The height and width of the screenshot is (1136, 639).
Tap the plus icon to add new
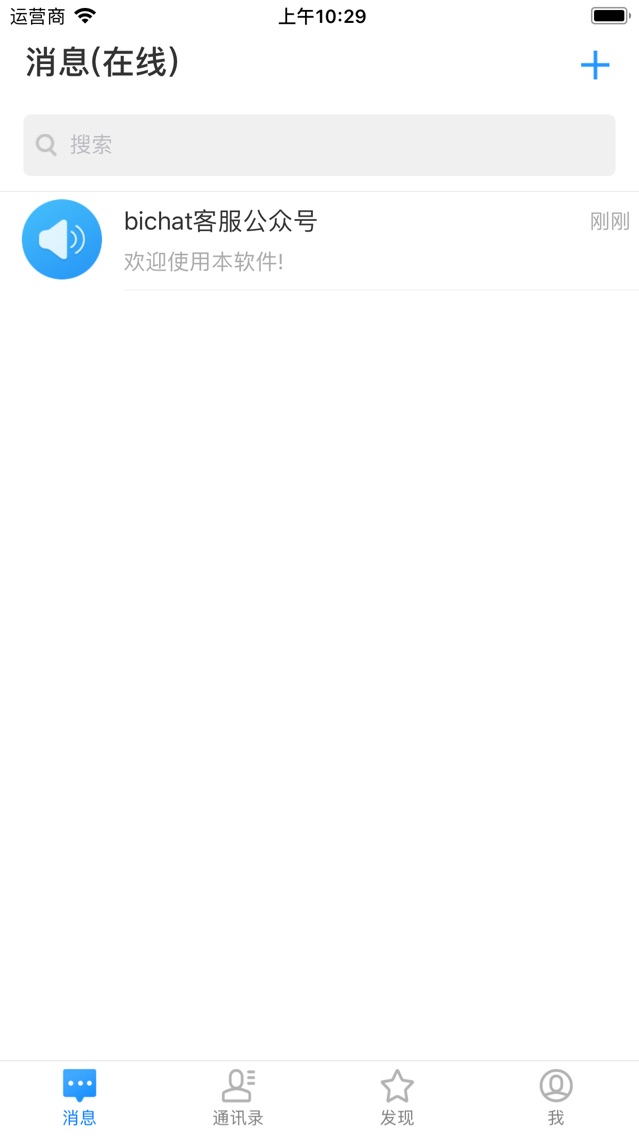point(595,66)
